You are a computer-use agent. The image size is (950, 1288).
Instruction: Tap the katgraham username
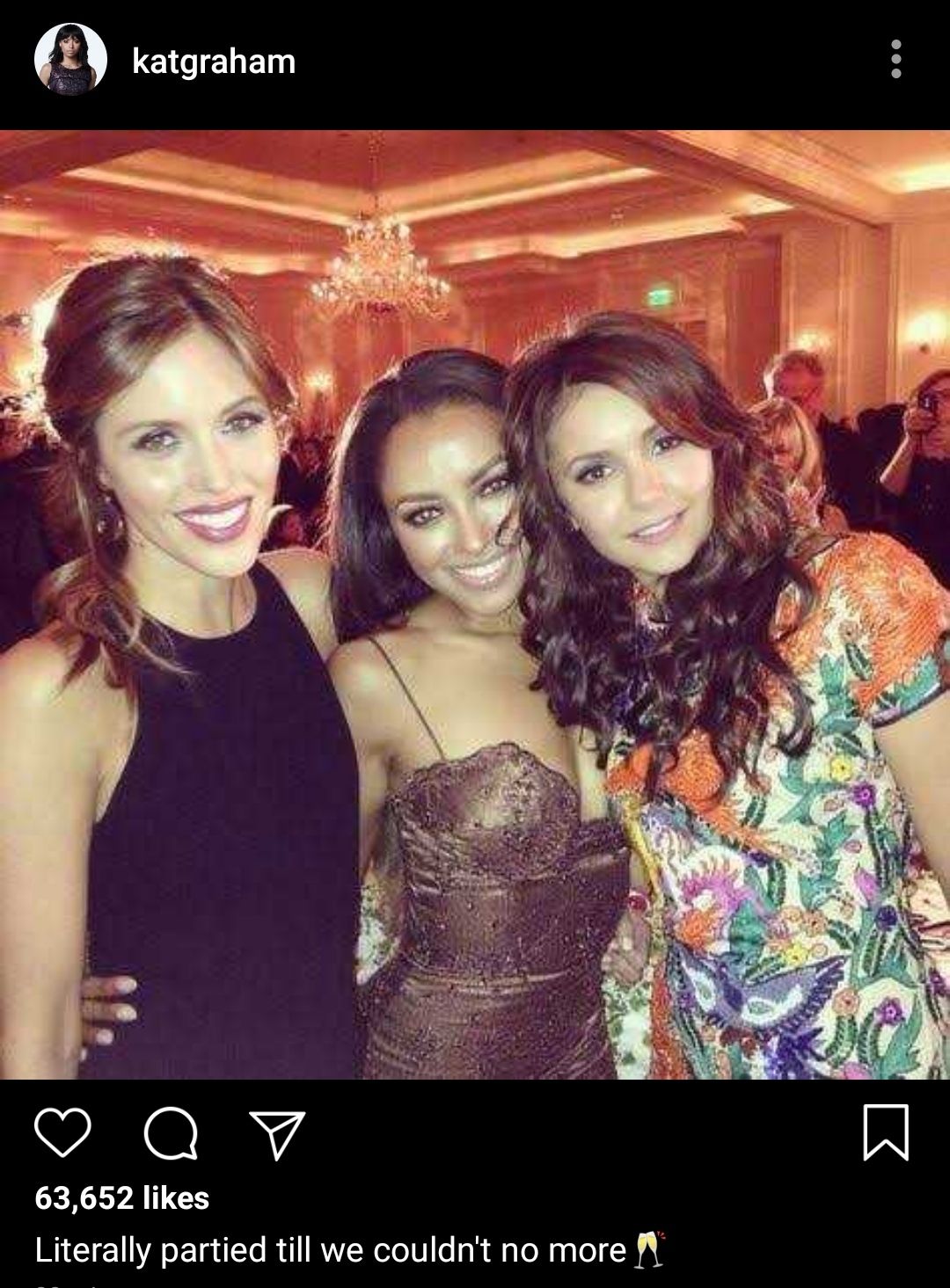[x=214, y=62]
